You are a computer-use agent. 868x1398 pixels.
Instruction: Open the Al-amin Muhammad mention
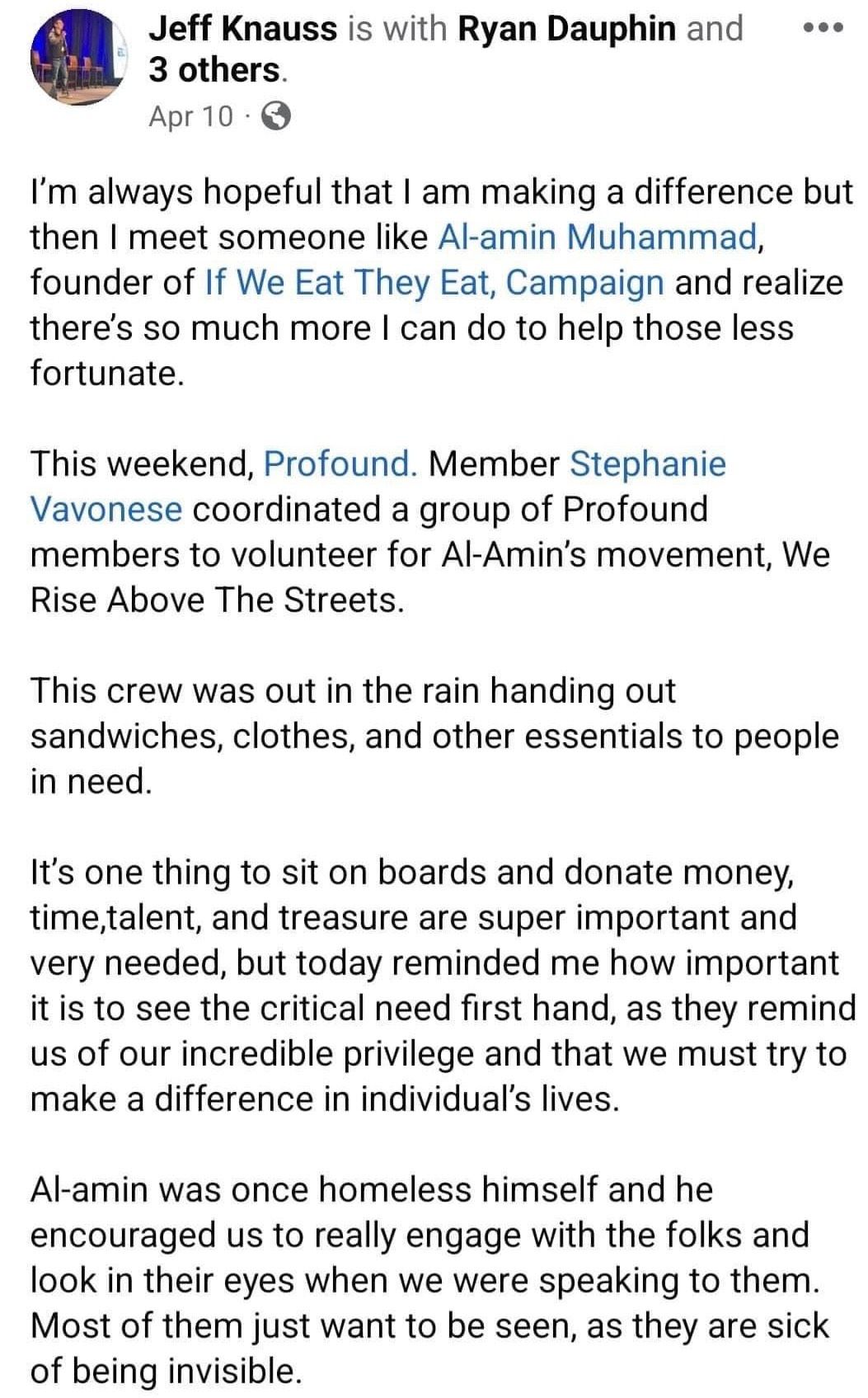pyautogui.click(x=597, y=237)
